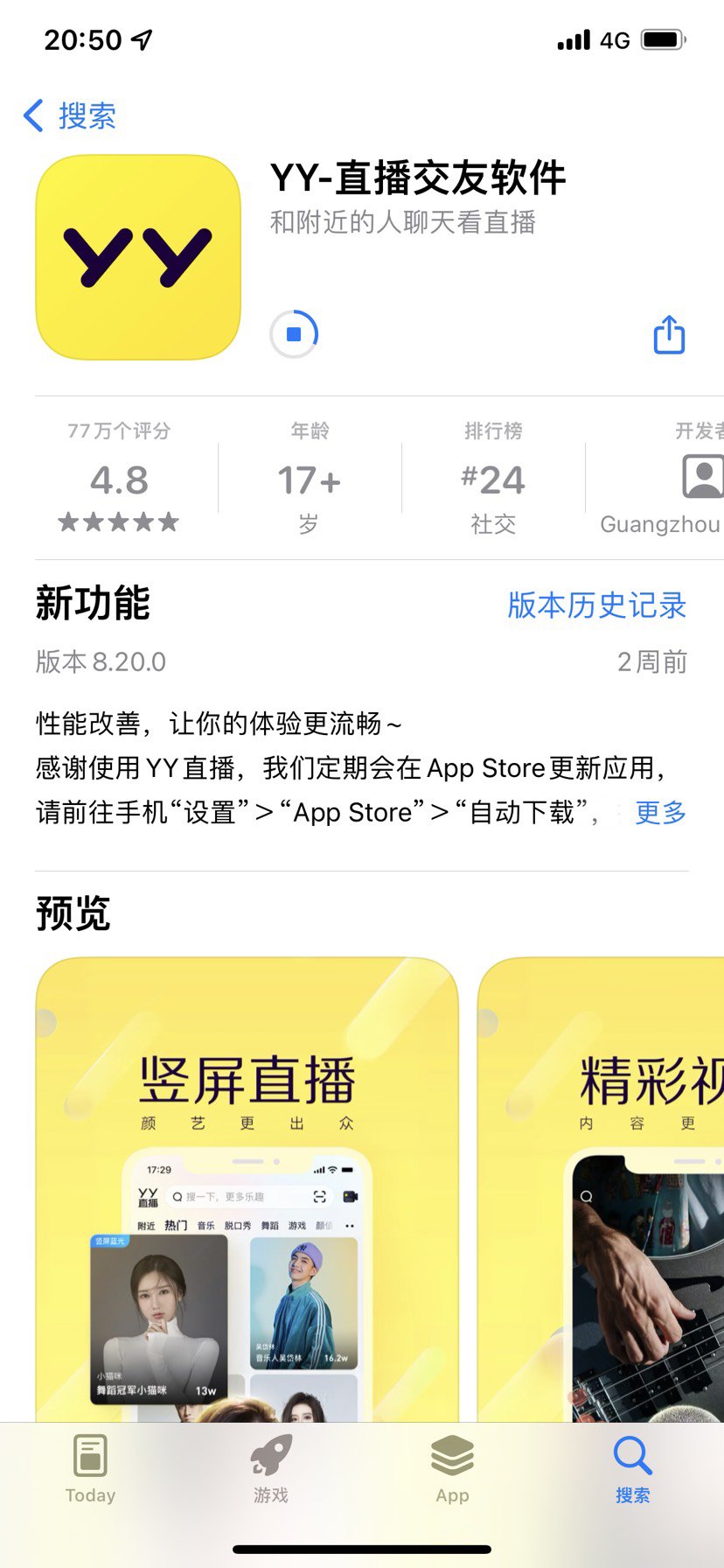Open the 竖屏直播 preview screenshot
This screenshot has height=1568, width=724.
(247, 1190)
